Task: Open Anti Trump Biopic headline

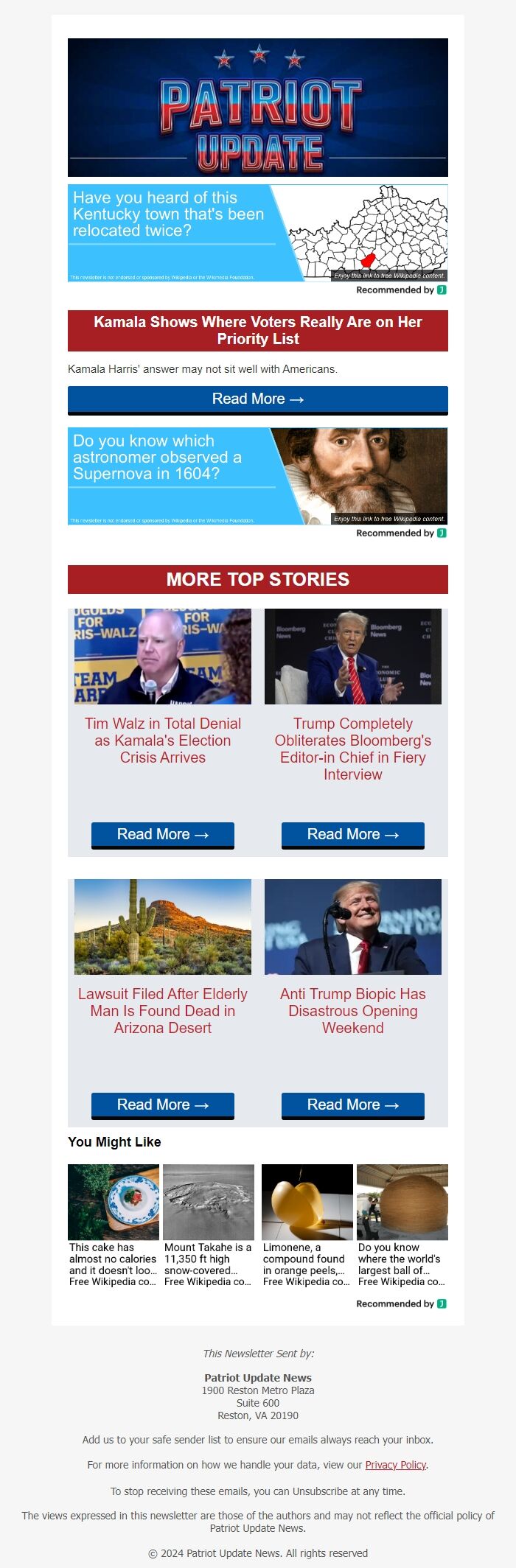Action: (x=353, y=1011)
